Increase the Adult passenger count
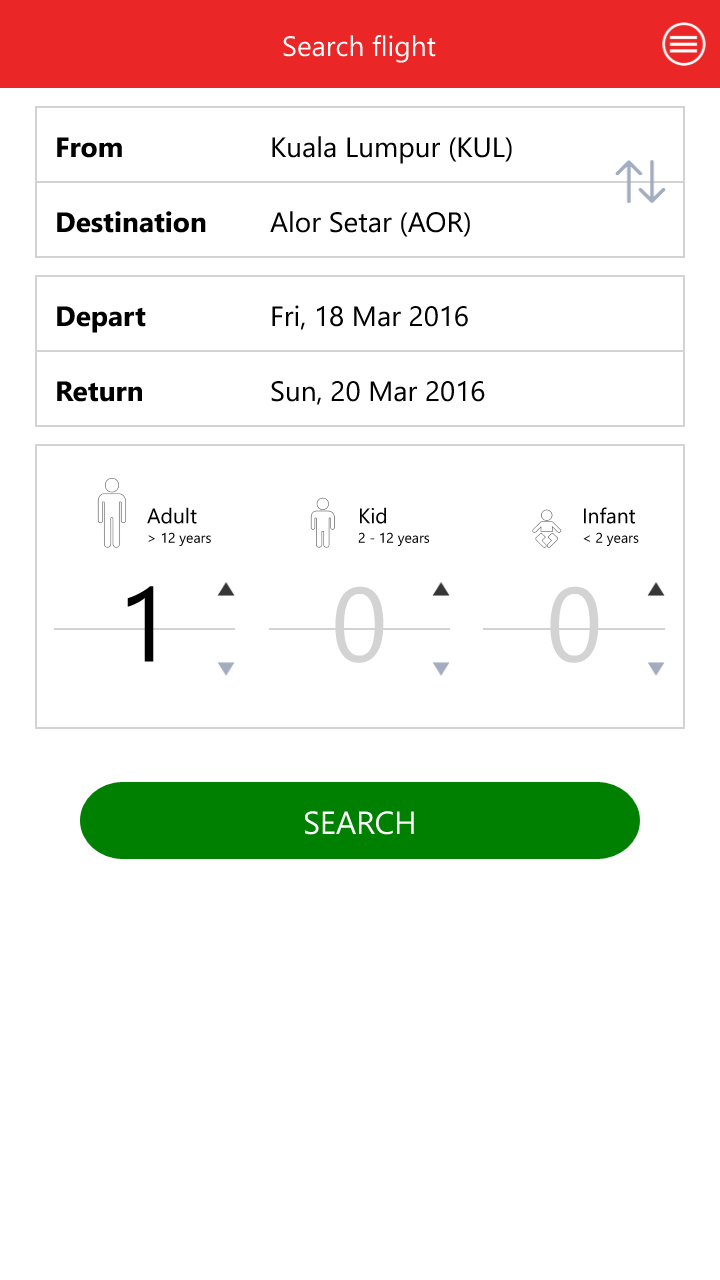Image resolution: width=720 pixels, height=1280 pixels. (226, 590)
